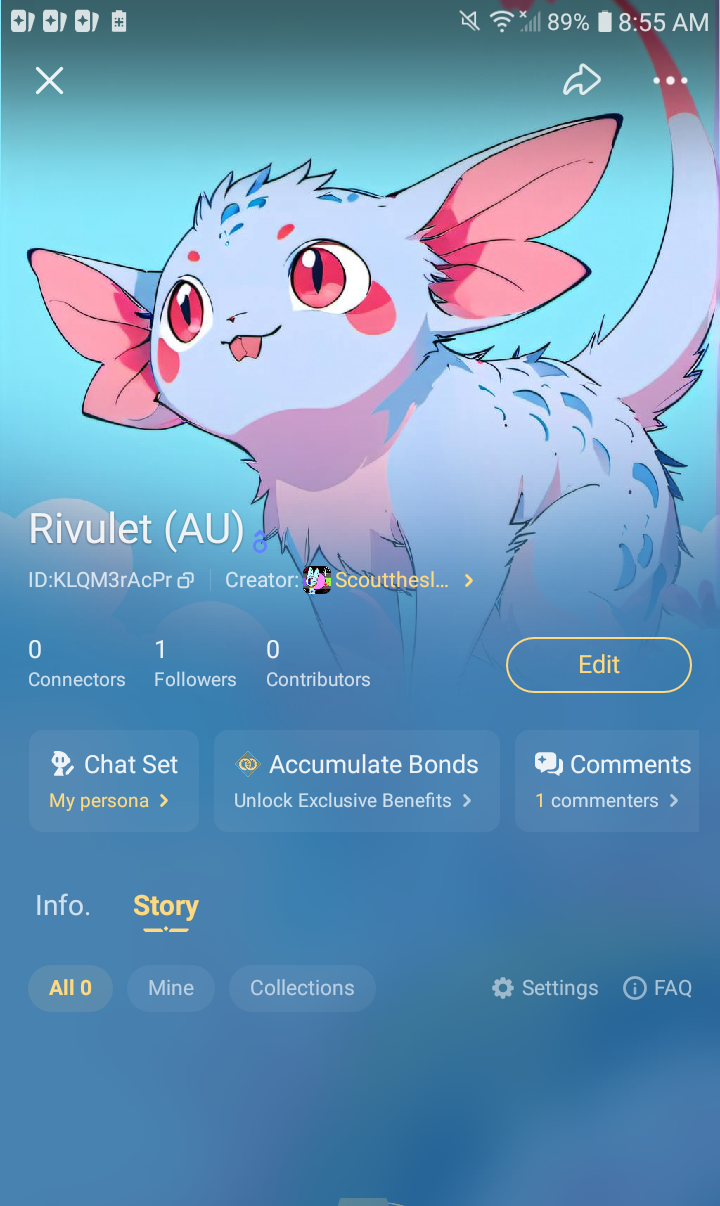Image resolution: width=720 pixels, height=1206 pixels.
Task: Open the three-dot overflow menu
Action: pos(670,81)
